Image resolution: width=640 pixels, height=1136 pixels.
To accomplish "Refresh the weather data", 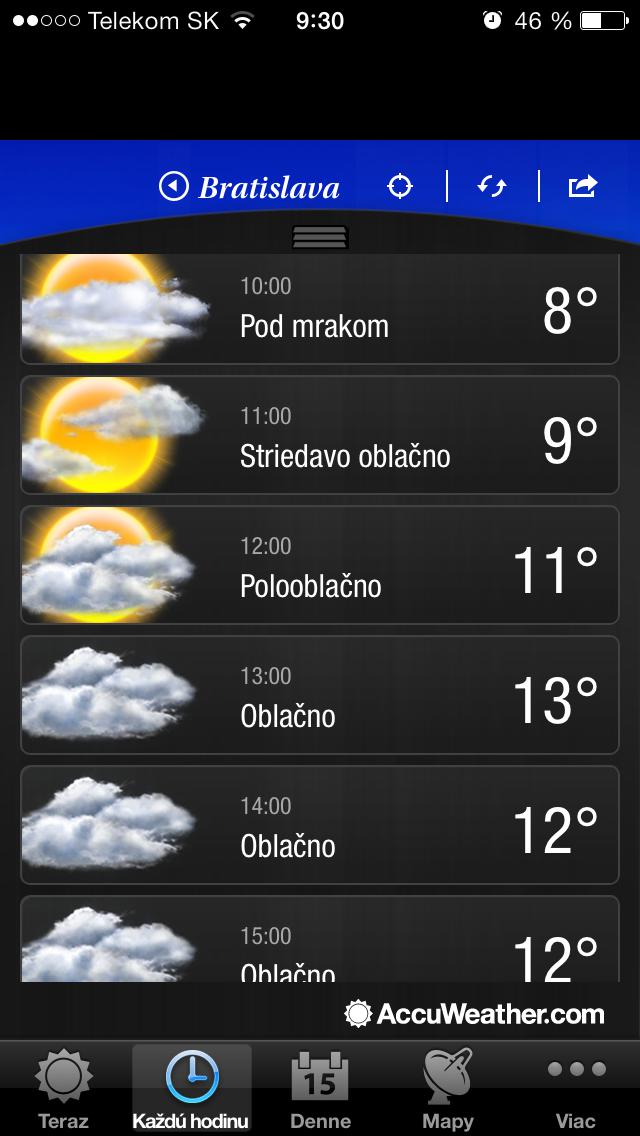I will coord(492,187).
